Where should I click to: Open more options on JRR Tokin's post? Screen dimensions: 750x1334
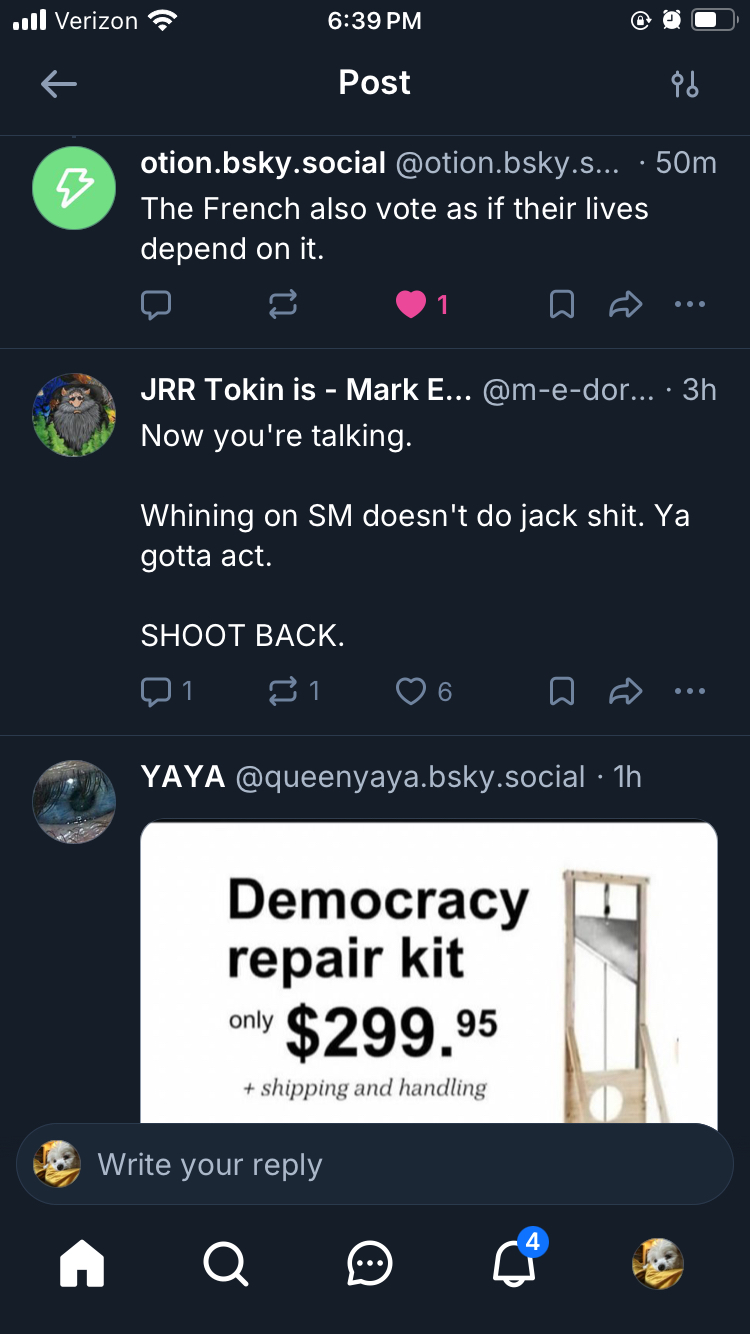pos(689,691)
